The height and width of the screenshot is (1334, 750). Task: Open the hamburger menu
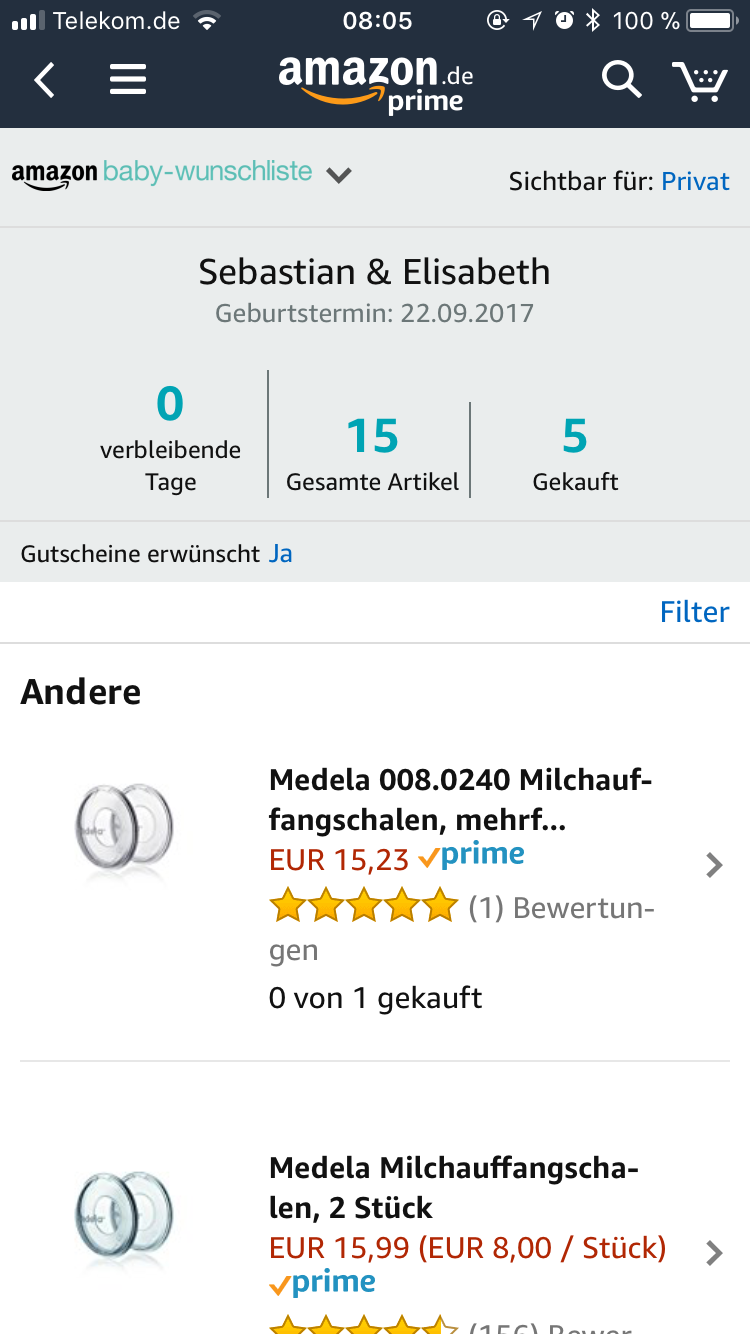tap(128, 80)
